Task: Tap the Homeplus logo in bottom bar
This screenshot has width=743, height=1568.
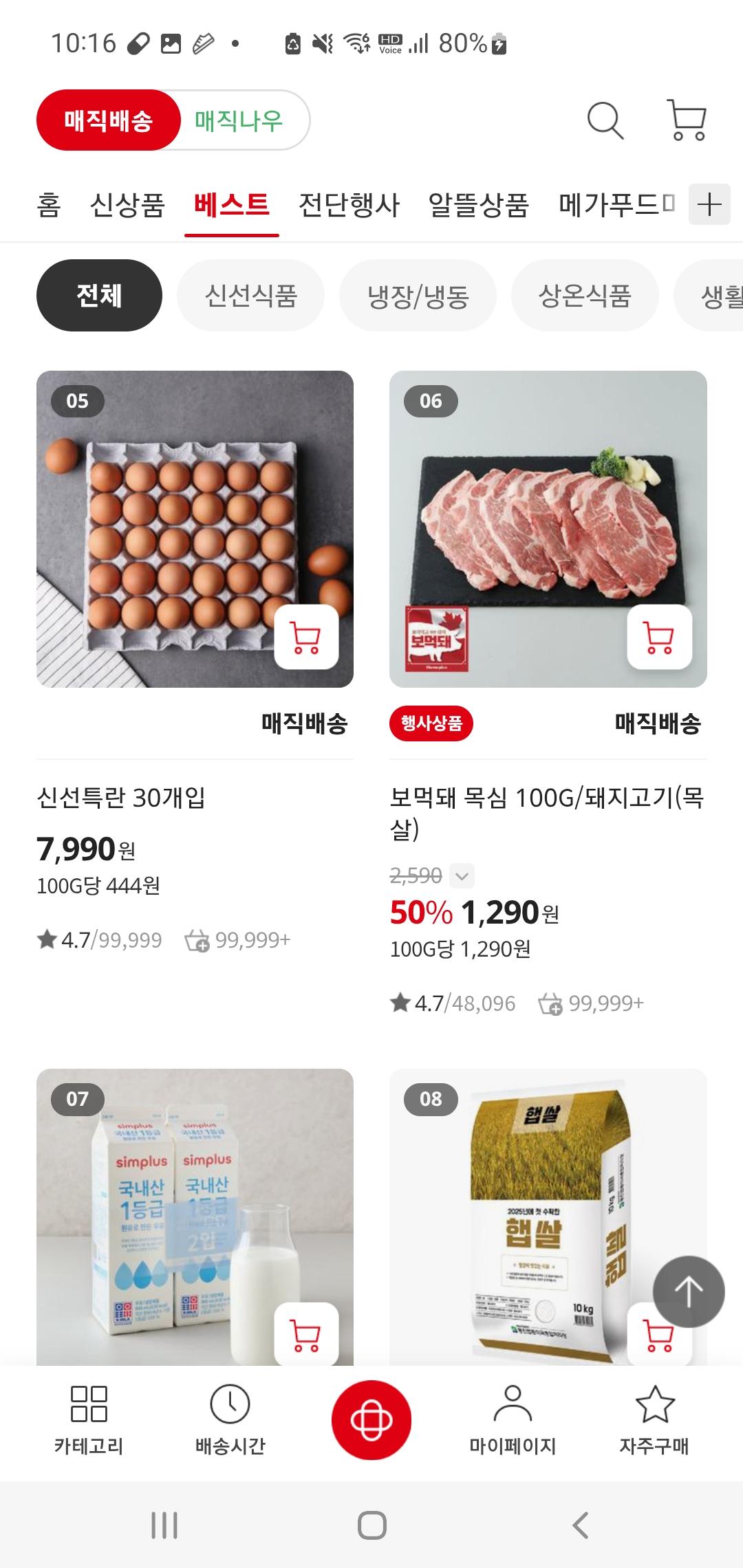Action: [371, 1413]
